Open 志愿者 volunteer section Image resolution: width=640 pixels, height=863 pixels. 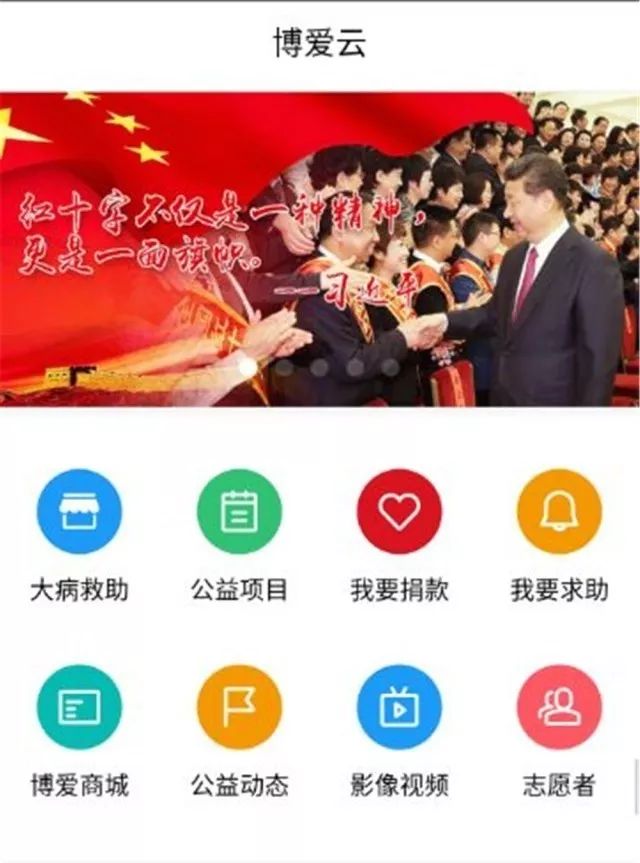coord(559,707)
